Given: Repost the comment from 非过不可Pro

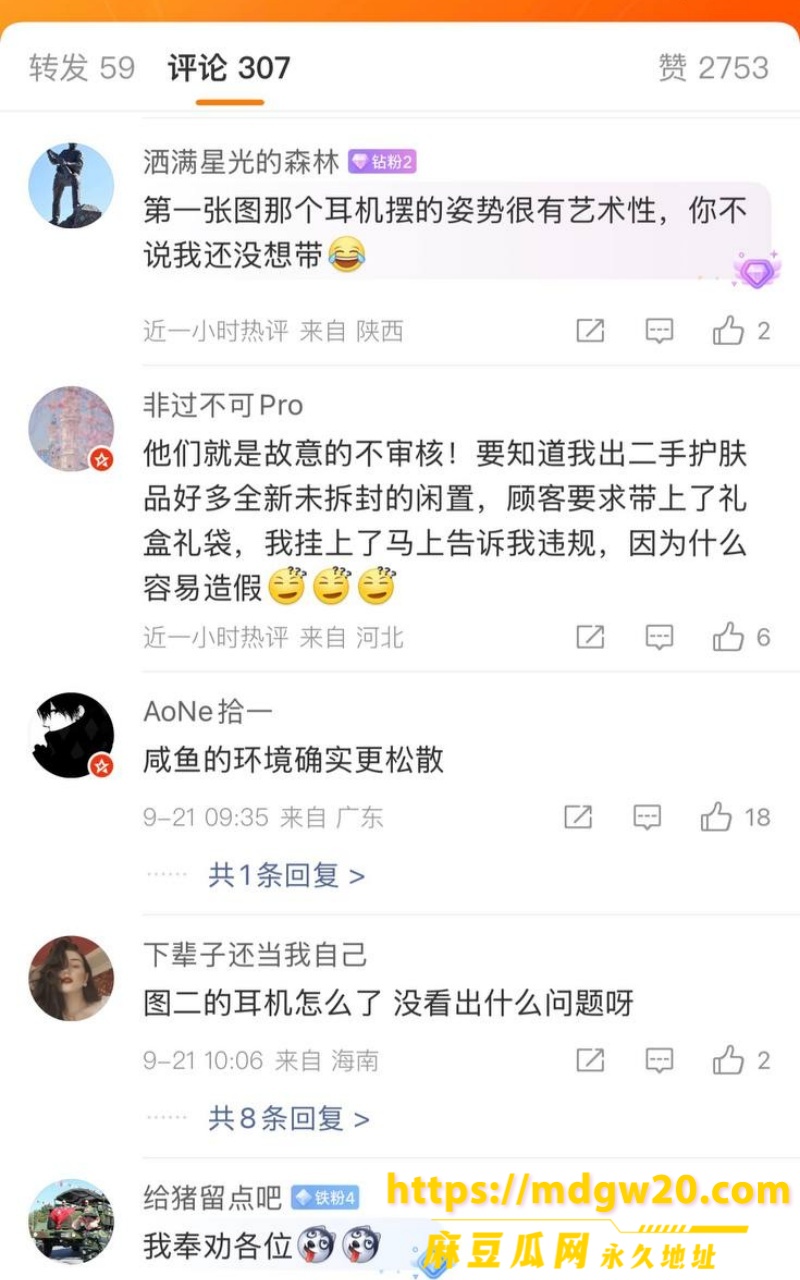Looking at the screenshot, I should tap(590, 637).
